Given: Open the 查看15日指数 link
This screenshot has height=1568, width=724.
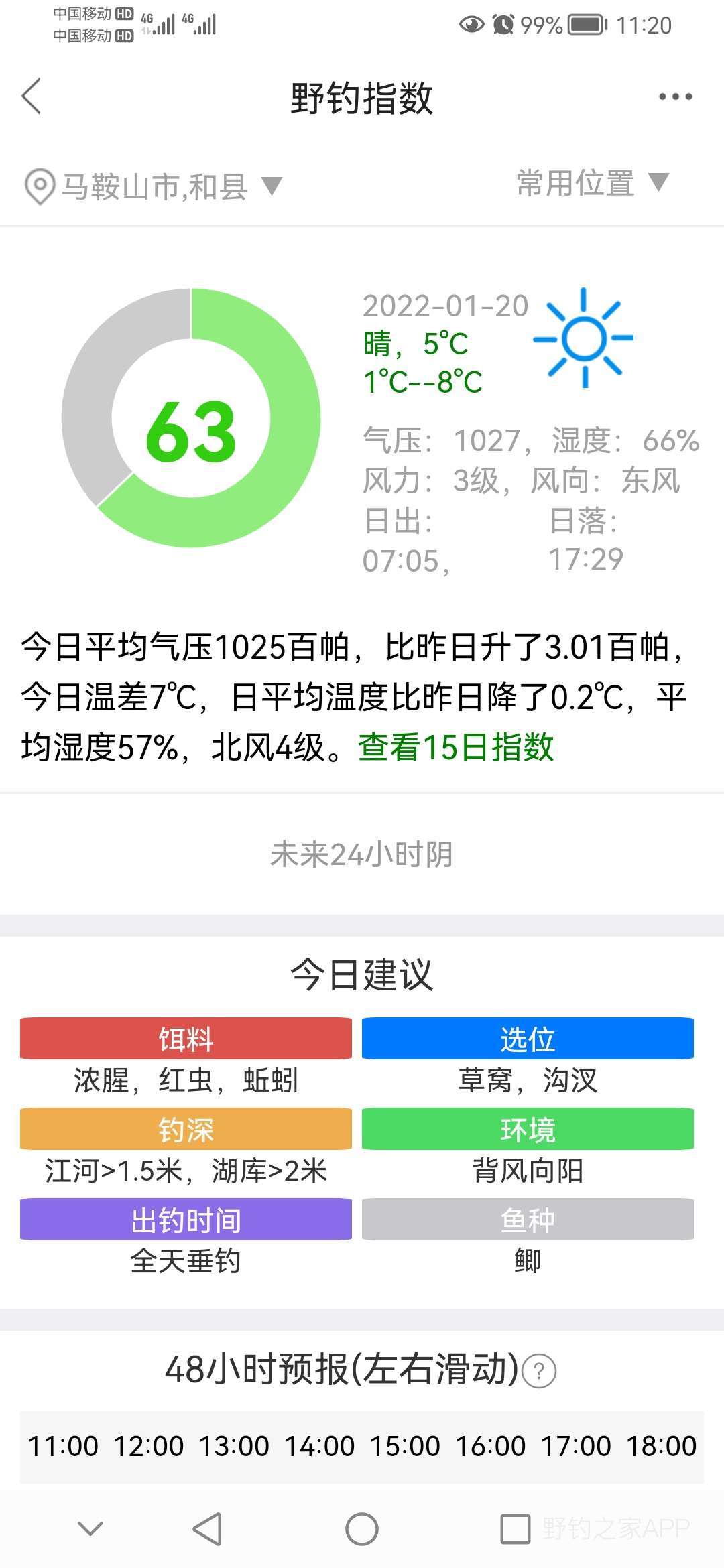Looking at the screenshot, I should [x=456, y=746].
